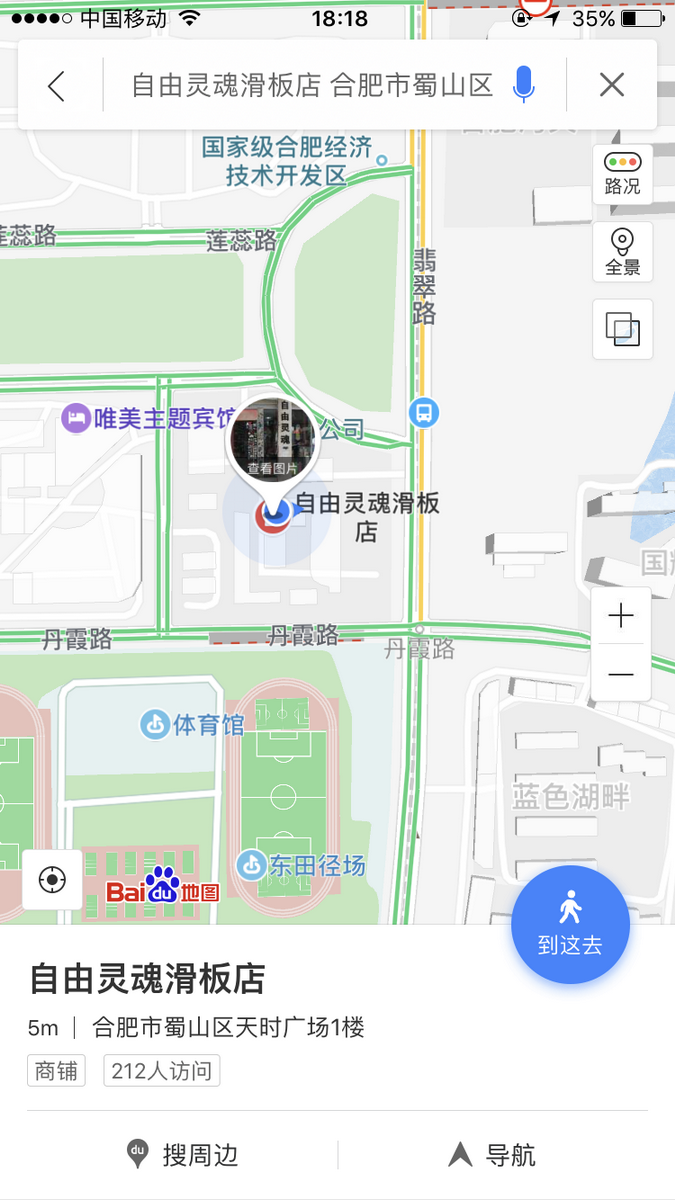Toggle the 路况 traffic layer
The width and height of the screenshot is (675, 1200).
pos(623,174)
